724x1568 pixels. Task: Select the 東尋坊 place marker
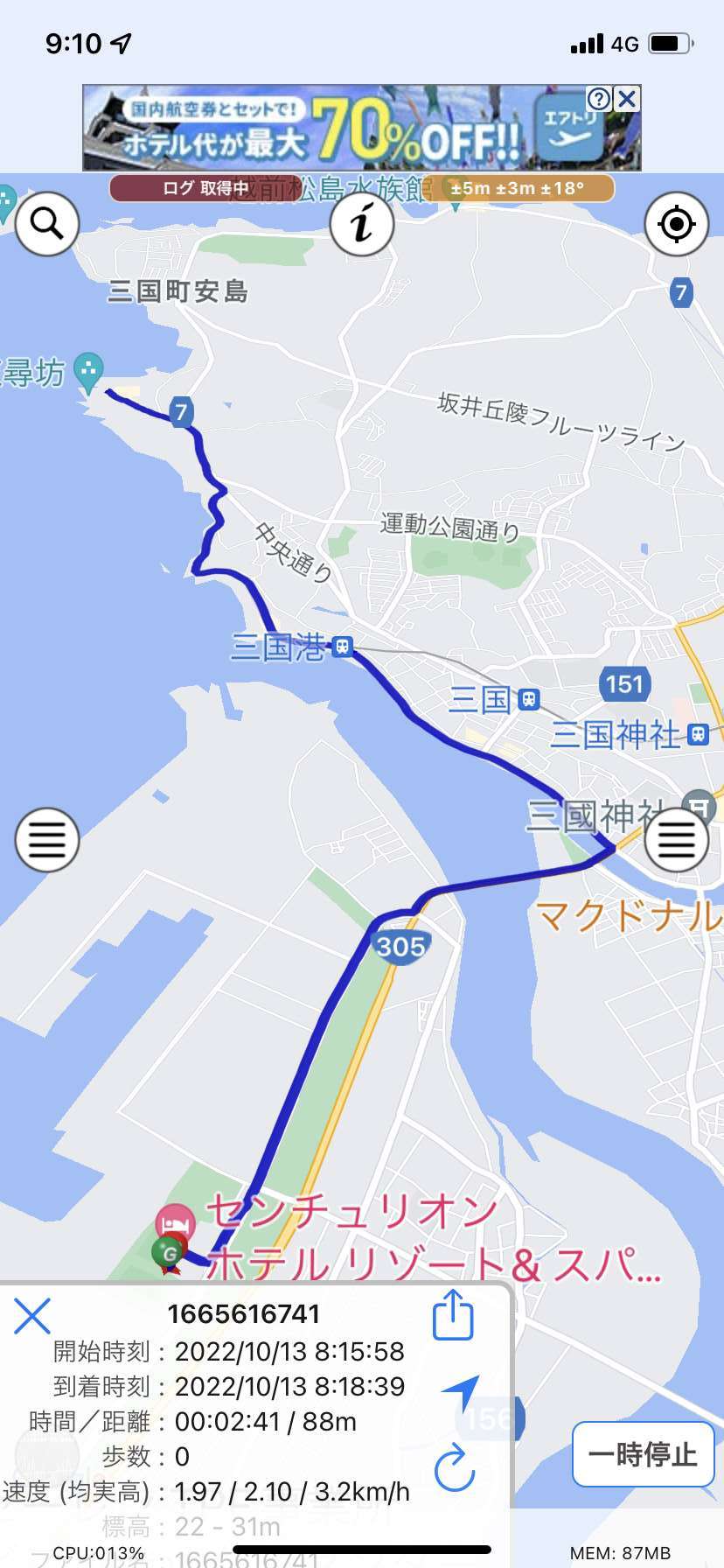click(x=87, y=371)
